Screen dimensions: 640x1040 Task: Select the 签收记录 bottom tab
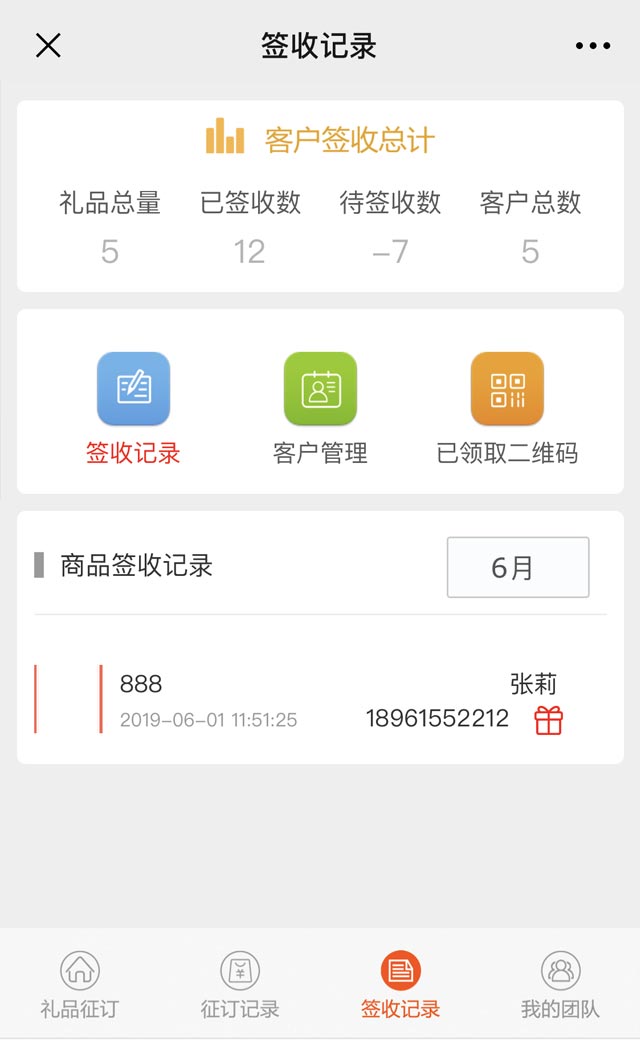(x=401, y=984)
